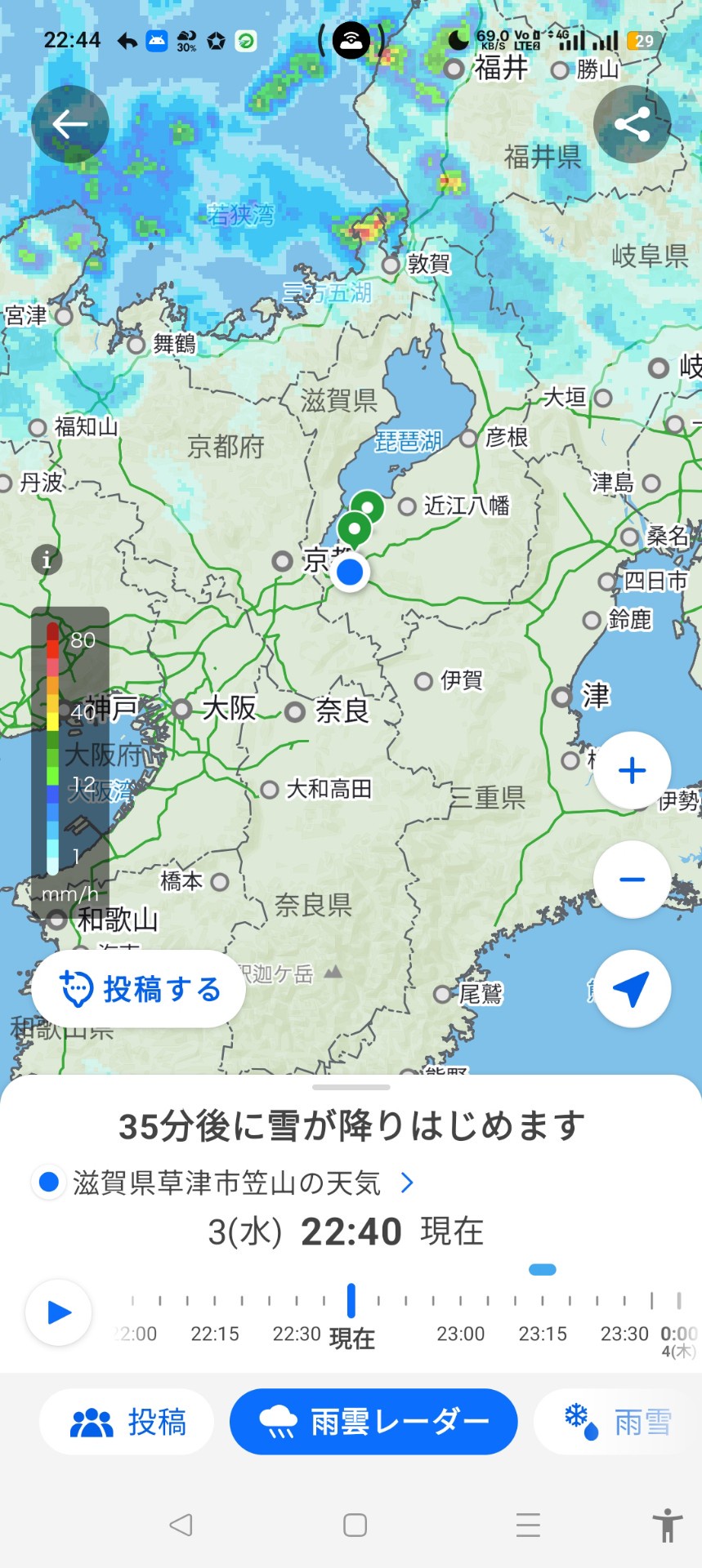The height and width of the screenshot is (1568, 702).
Task: Select the 雨雲レーダー tab
Action: coord(373,1422)
